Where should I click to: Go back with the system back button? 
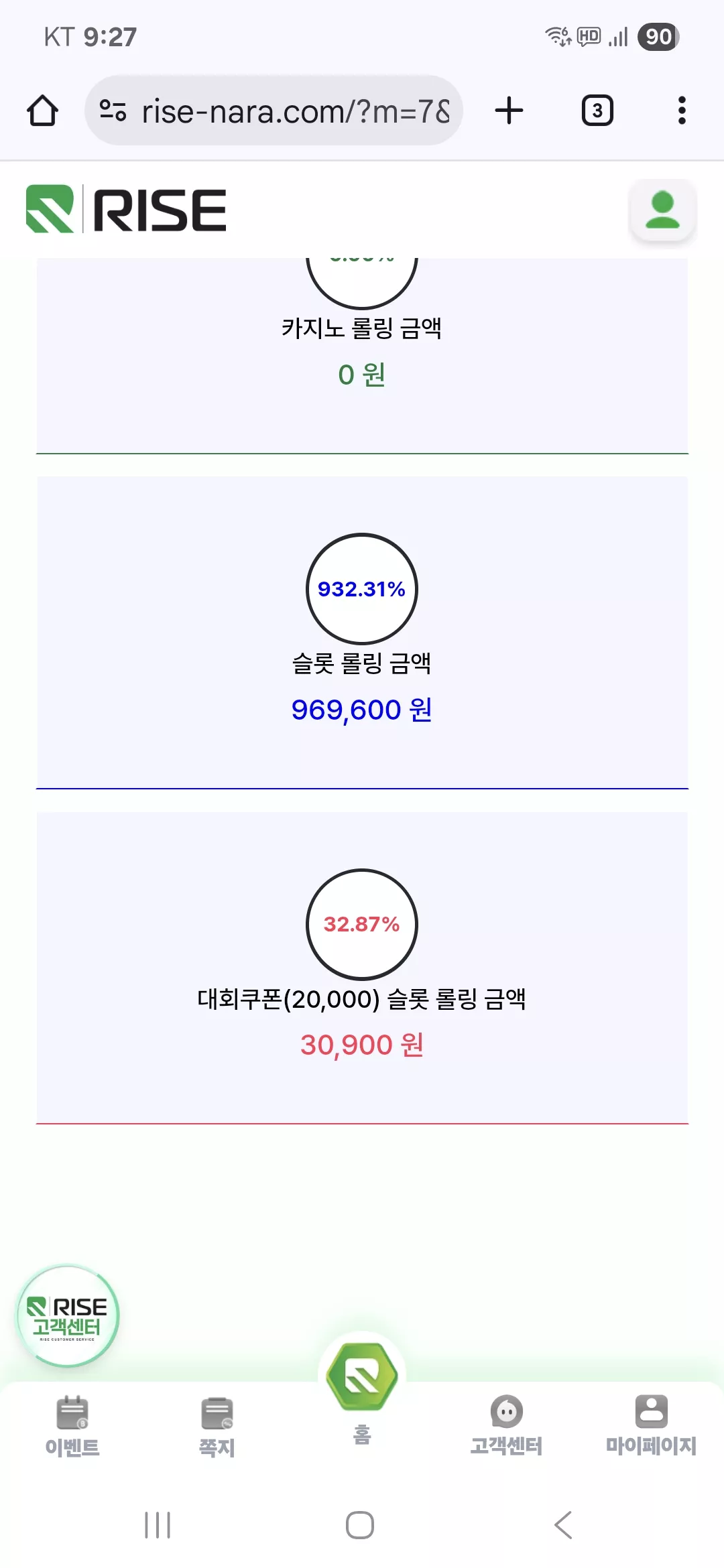click(x=564, y=1525)
